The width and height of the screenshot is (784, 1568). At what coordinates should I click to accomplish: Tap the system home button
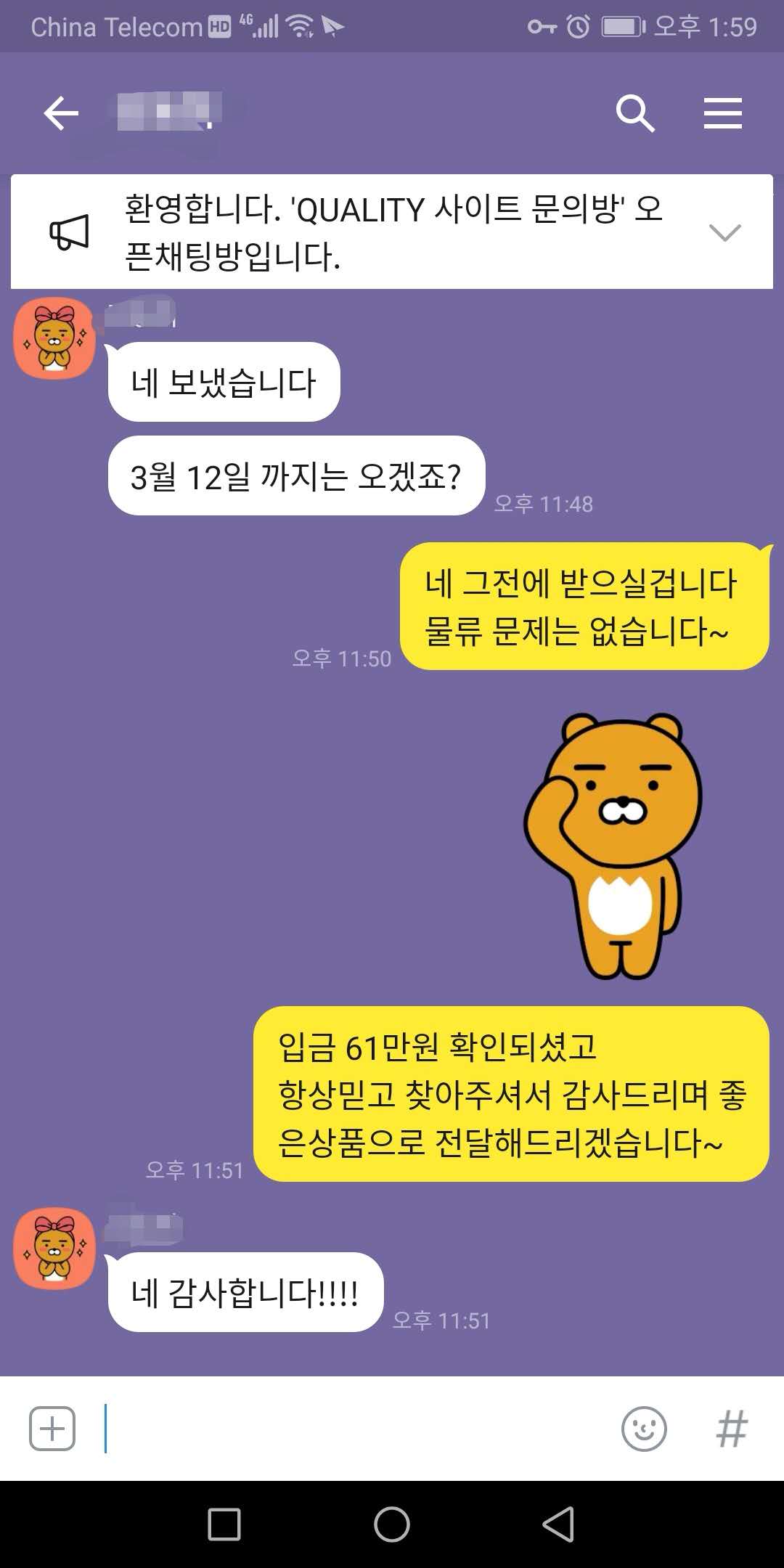pyautogui.click(x=392, y=1524)
